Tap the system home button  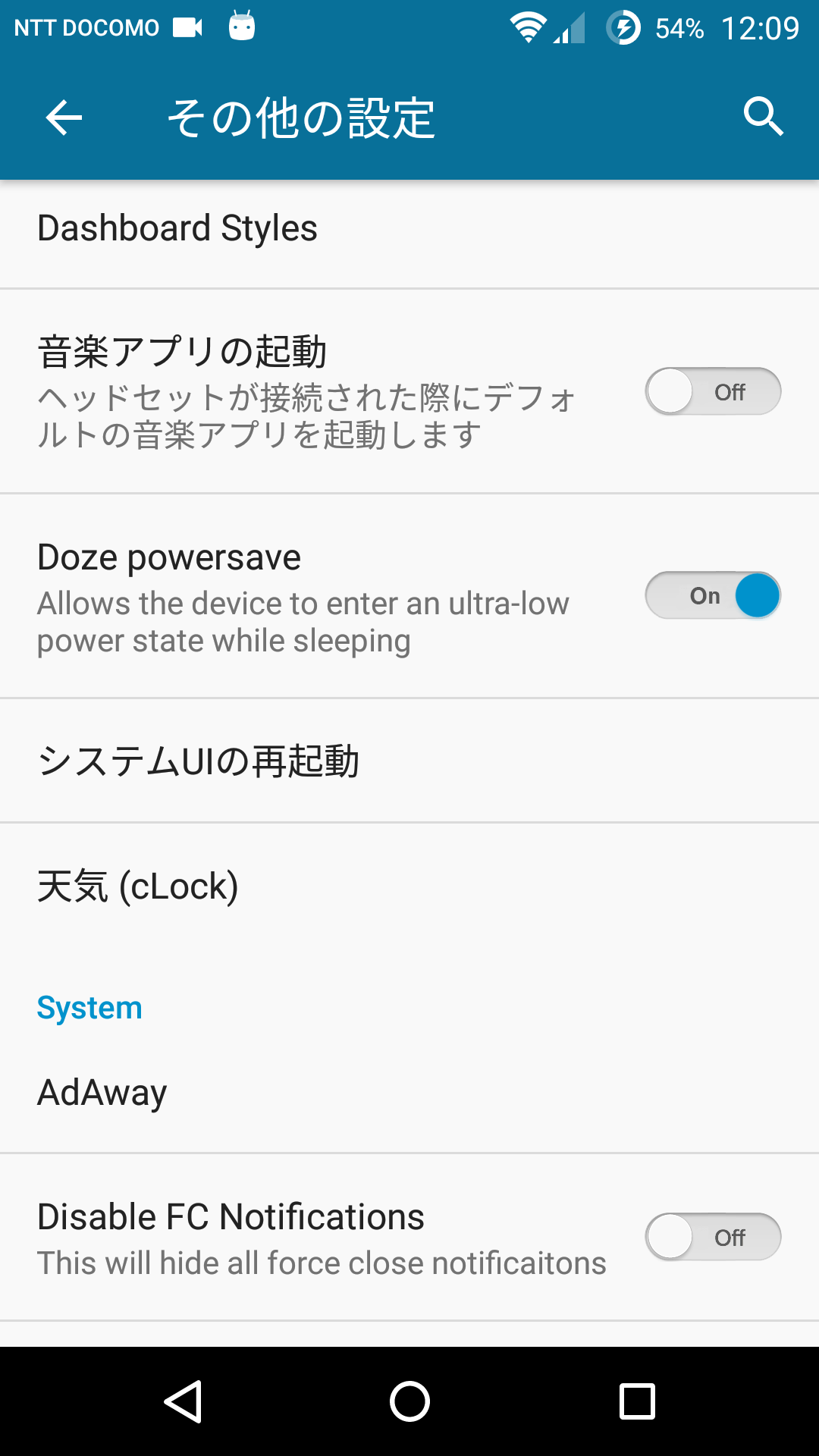point(409,1401)
